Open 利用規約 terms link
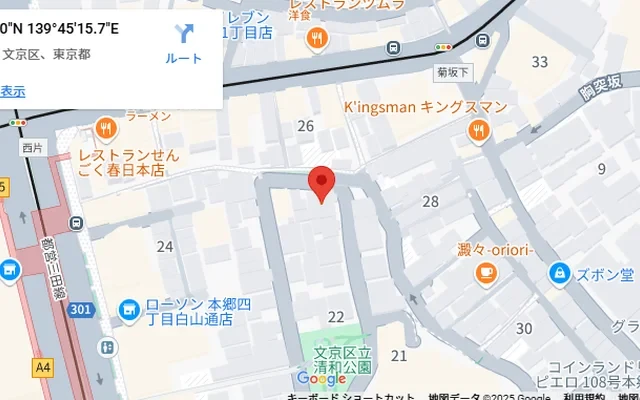This screenshot has height=400, width=640. coord(583,396)
